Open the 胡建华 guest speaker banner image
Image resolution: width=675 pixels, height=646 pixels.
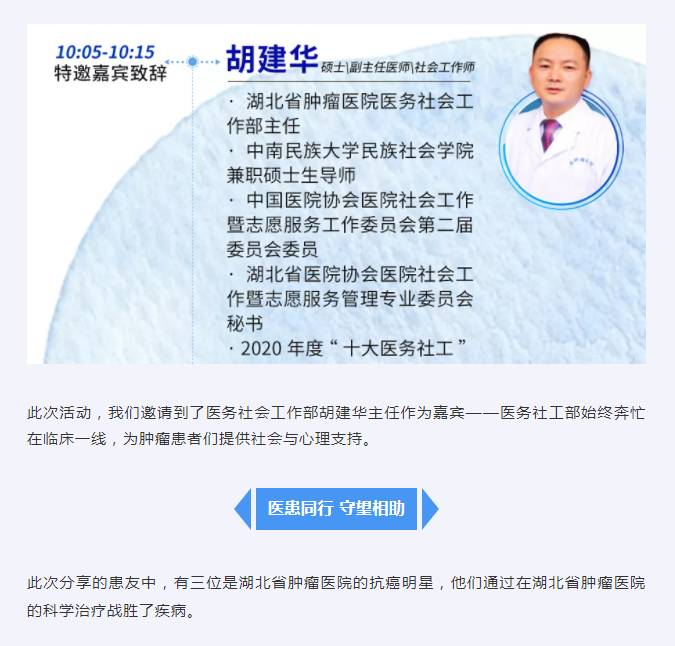click(x=336, y=194)
